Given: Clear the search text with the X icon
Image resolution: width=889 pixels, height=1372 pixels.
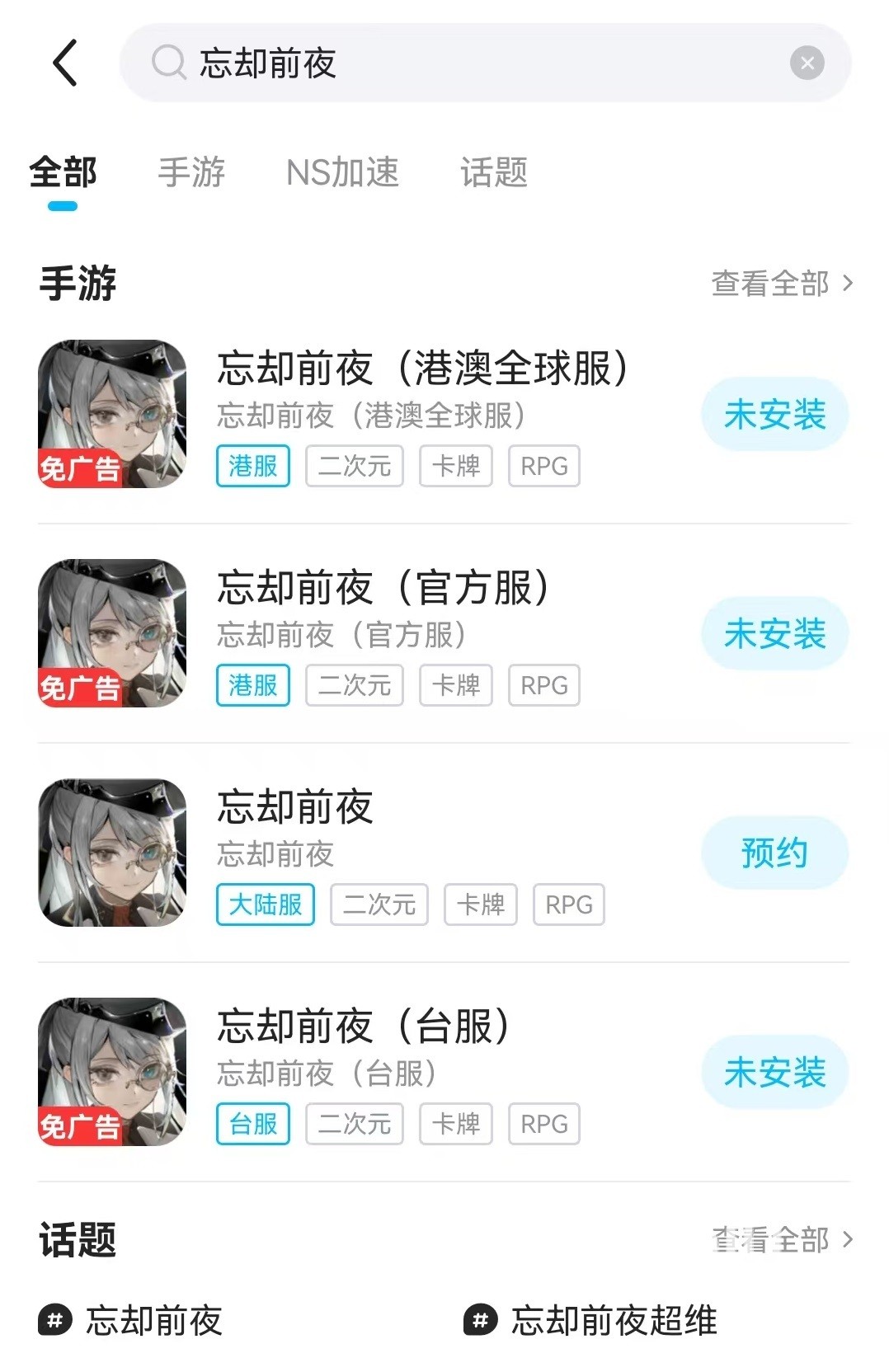Looking at the screenshot, I should tap(807, 63).
